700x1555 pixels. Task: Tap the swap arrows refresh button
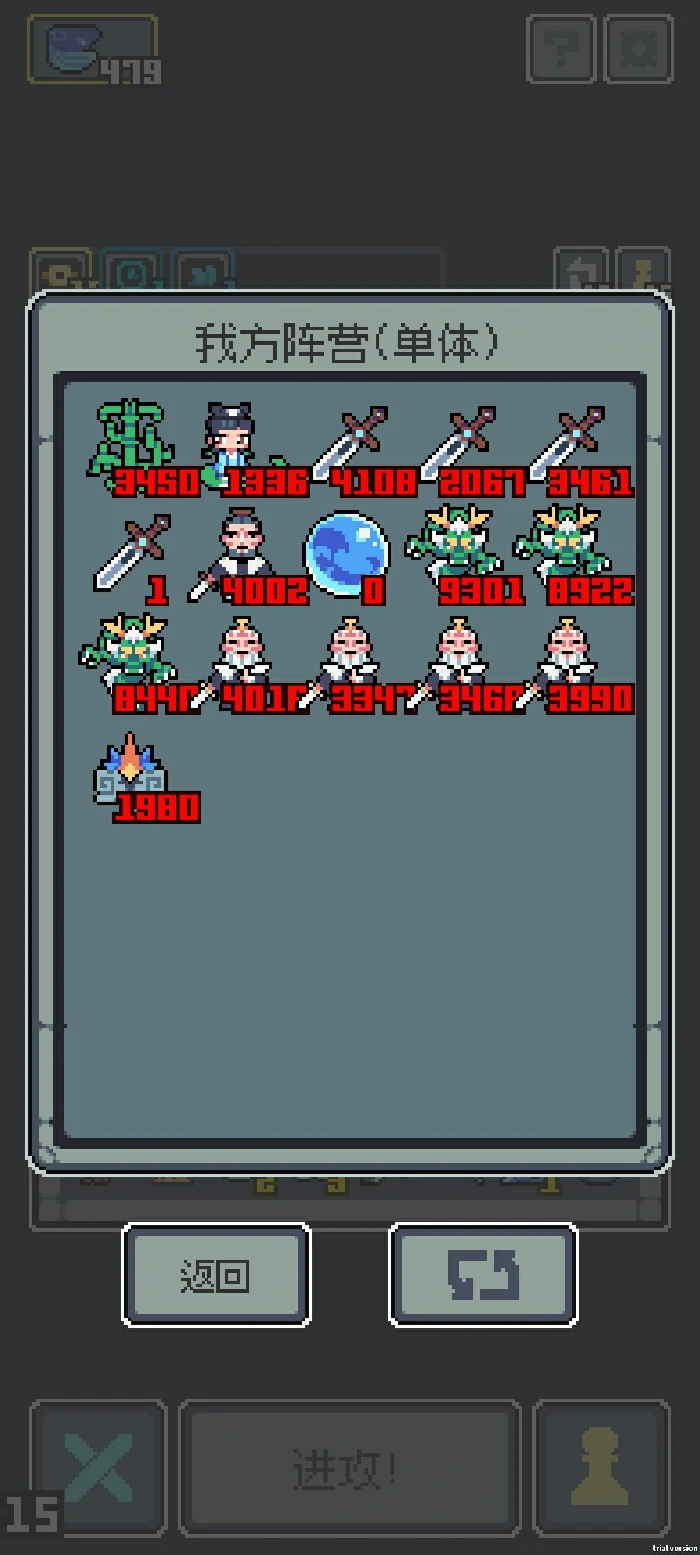[482, 1275]
